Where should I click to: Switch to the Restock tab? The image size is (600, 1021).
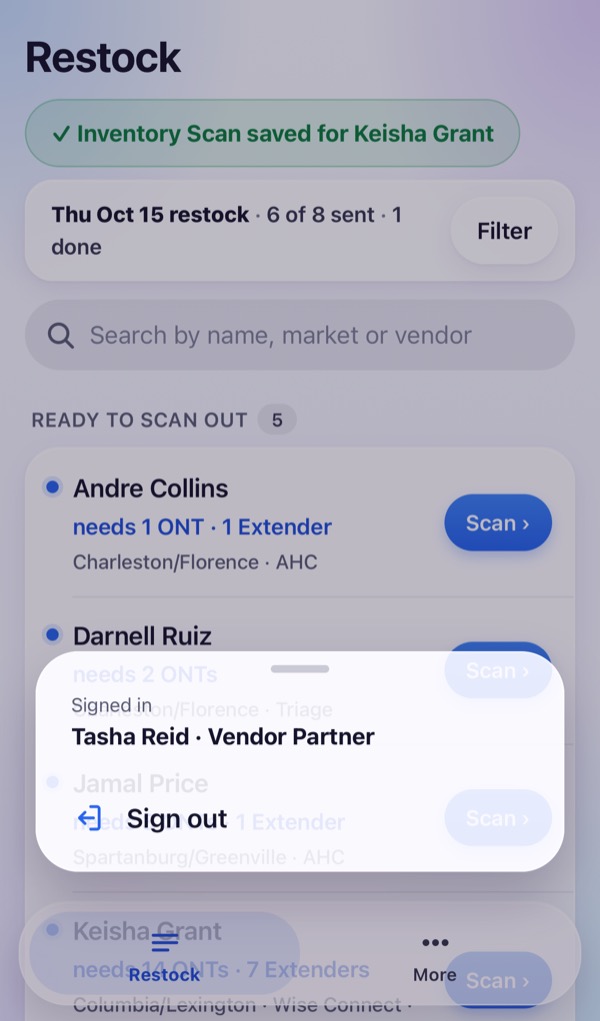pos(164,953)
